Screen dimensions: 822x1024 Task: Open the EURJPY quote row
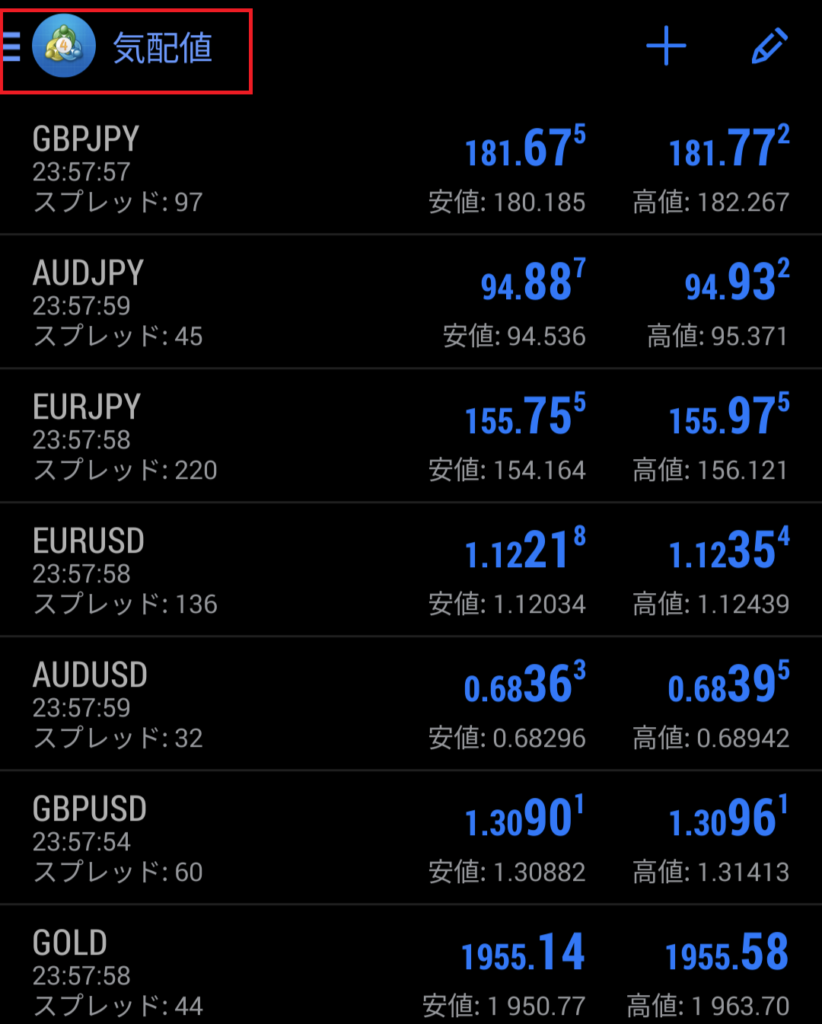coord(410,436)
